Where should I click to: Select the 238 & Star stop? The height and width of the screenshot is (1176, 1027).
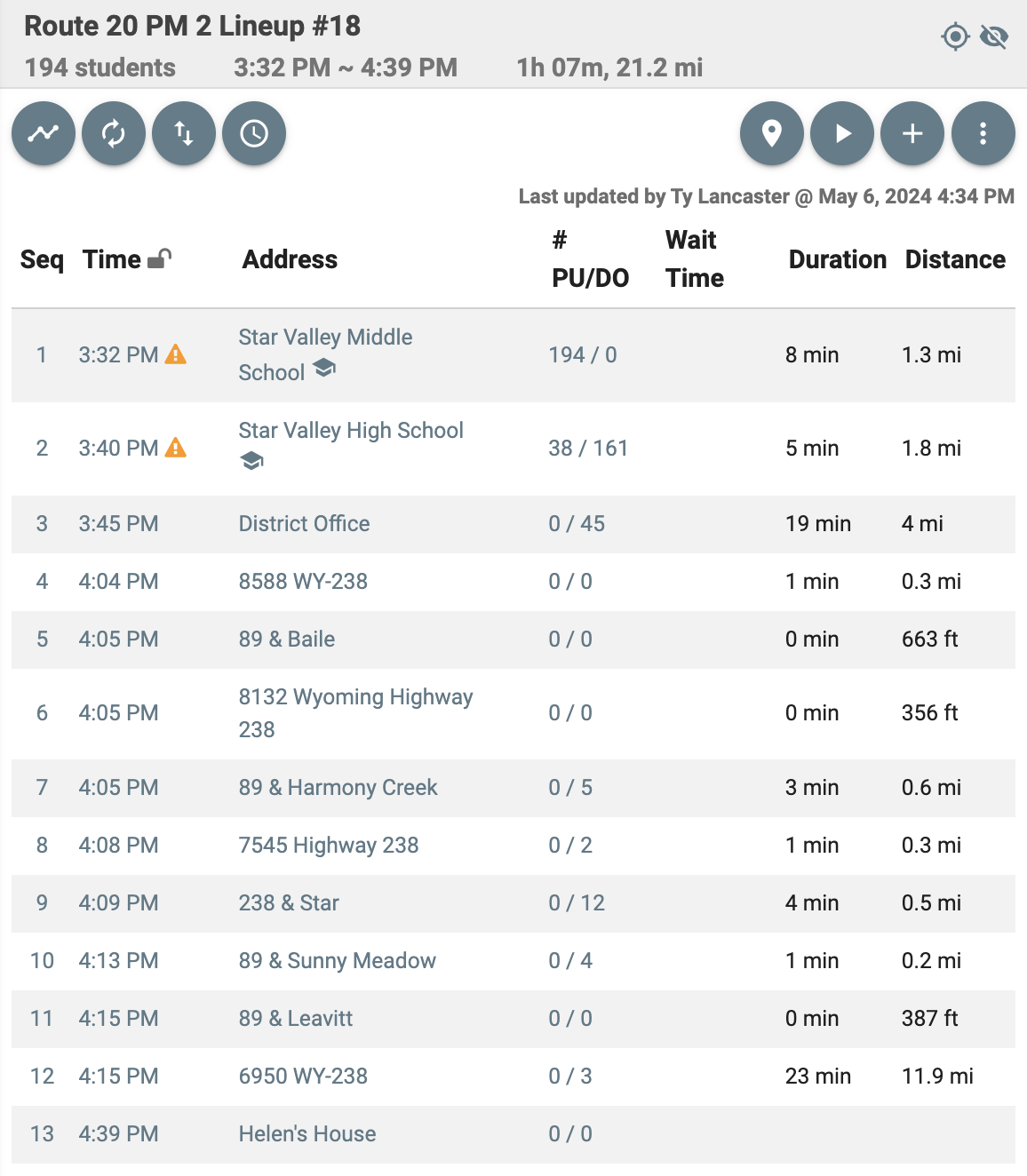[289, 903]
